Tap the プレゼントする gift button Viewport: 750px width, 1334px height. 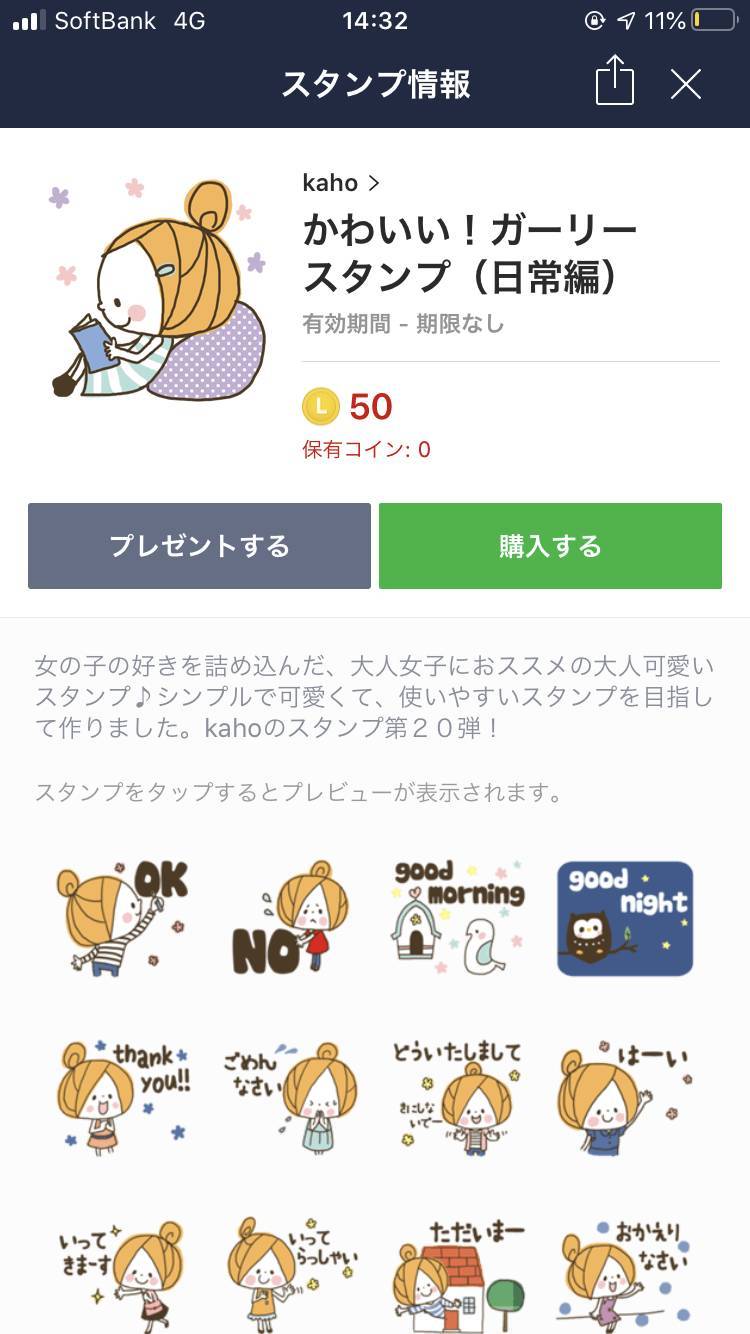pos(199,546)
